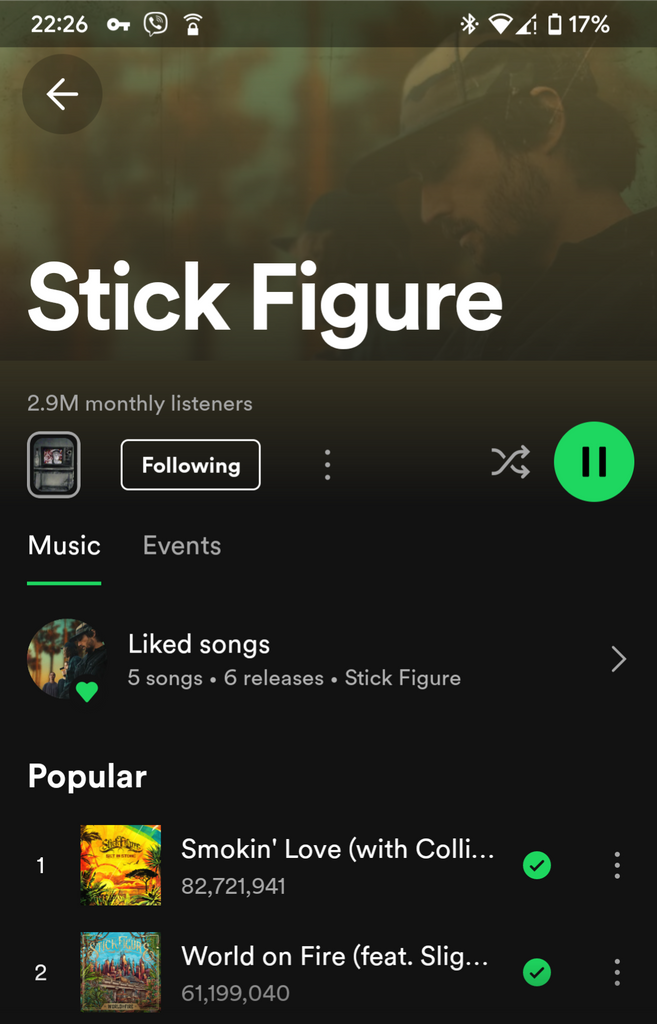Tap the Following button to unfollow
Image resolution: width=657 pixels, height=1024 pixels.
coord(190,465)
